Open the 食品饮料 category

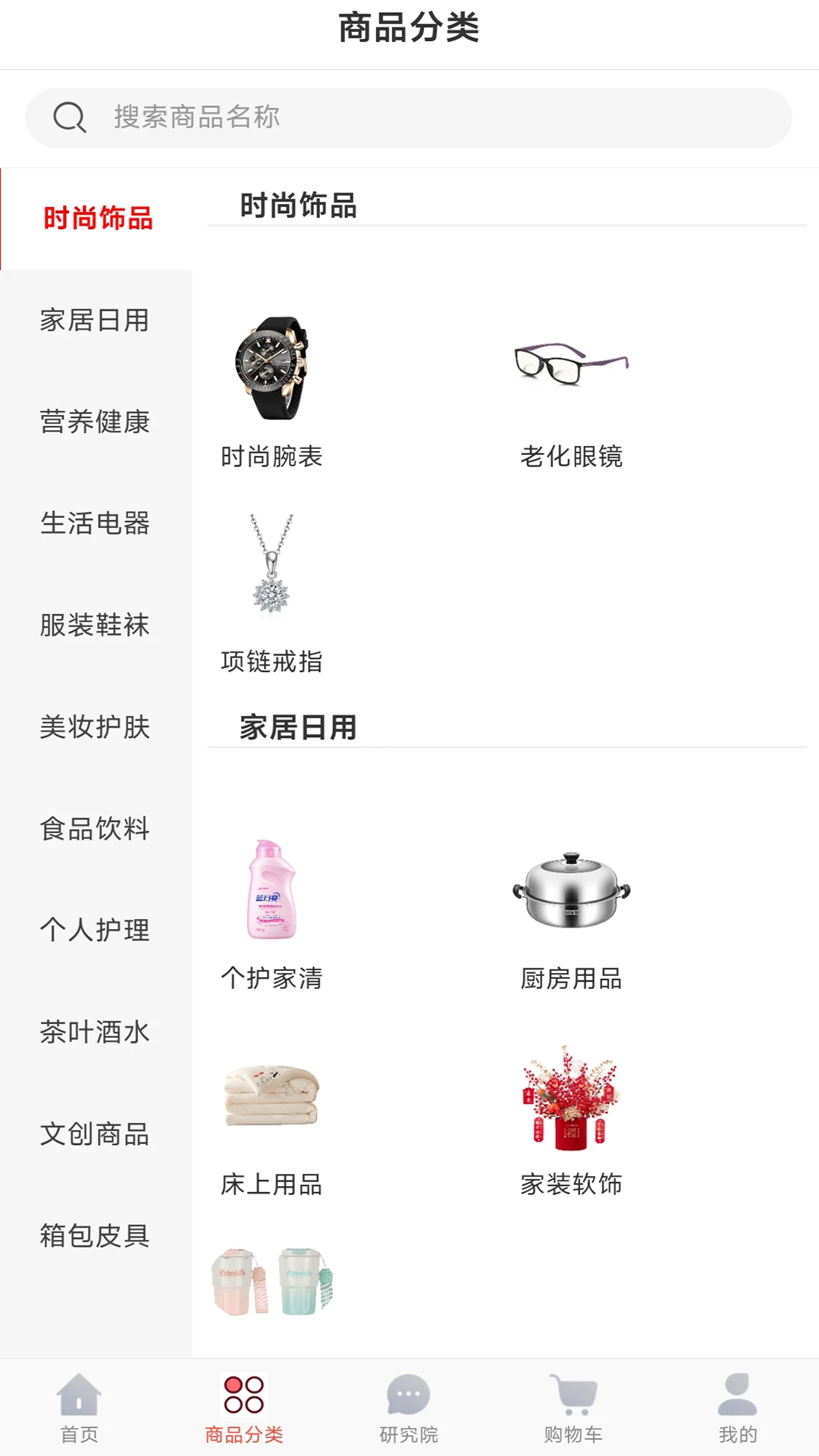tap(95, 829)
